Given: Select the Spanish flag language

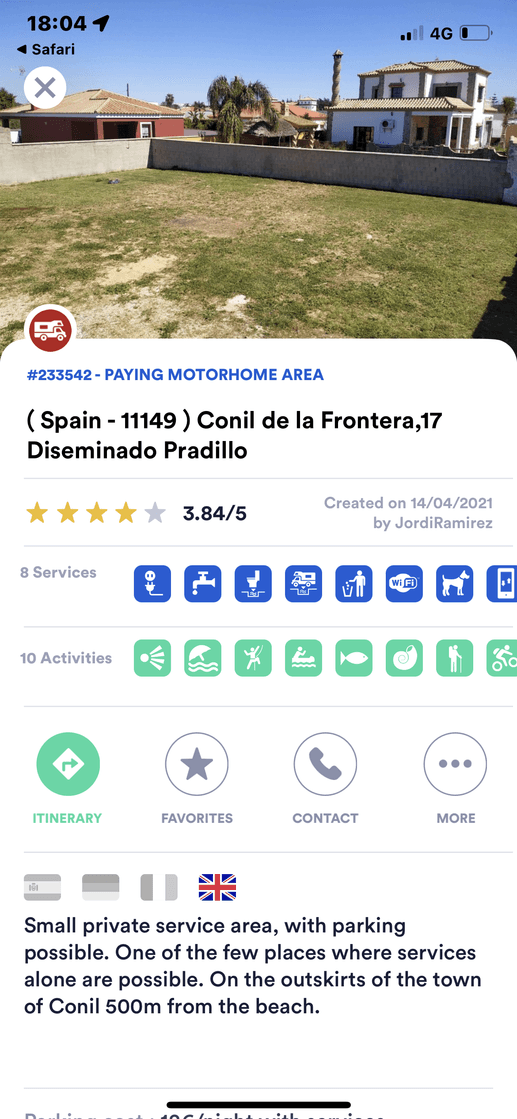Looking at the screenshot, I should pyautogui.click(x=42, y=887).
